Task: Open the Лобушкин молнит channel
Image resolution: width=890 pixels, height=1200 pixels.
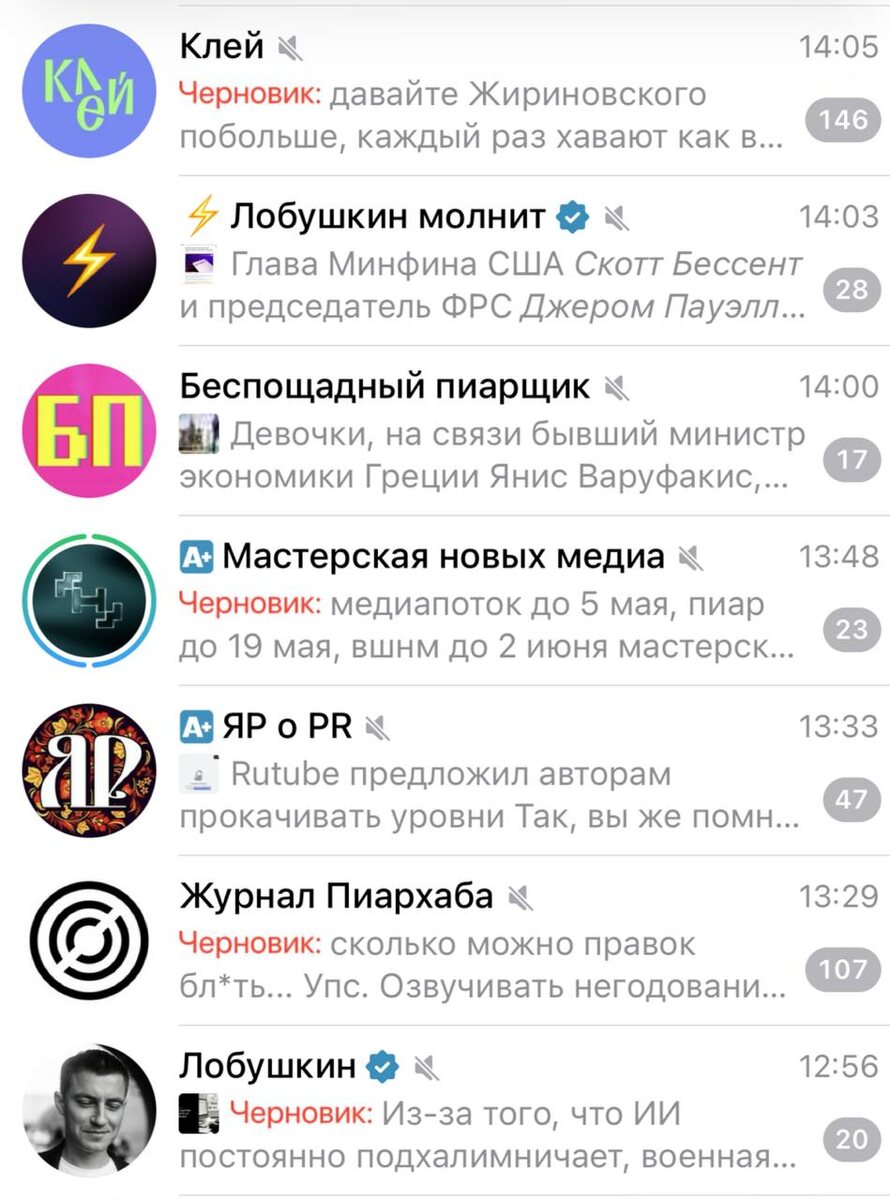Action: click(x=480, y=262)
